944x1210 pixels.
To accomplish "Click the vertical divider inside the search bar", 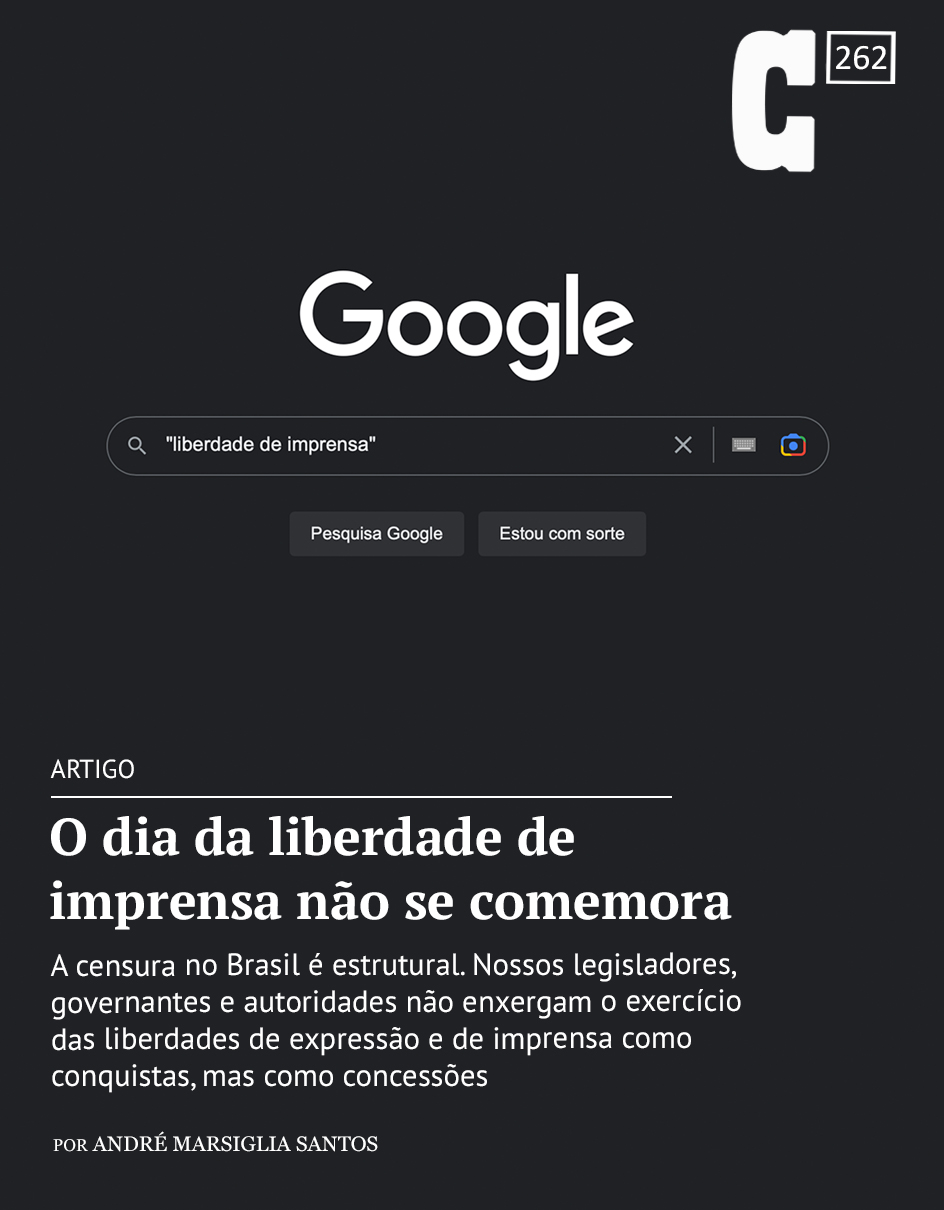I will [x=714, y=445].
